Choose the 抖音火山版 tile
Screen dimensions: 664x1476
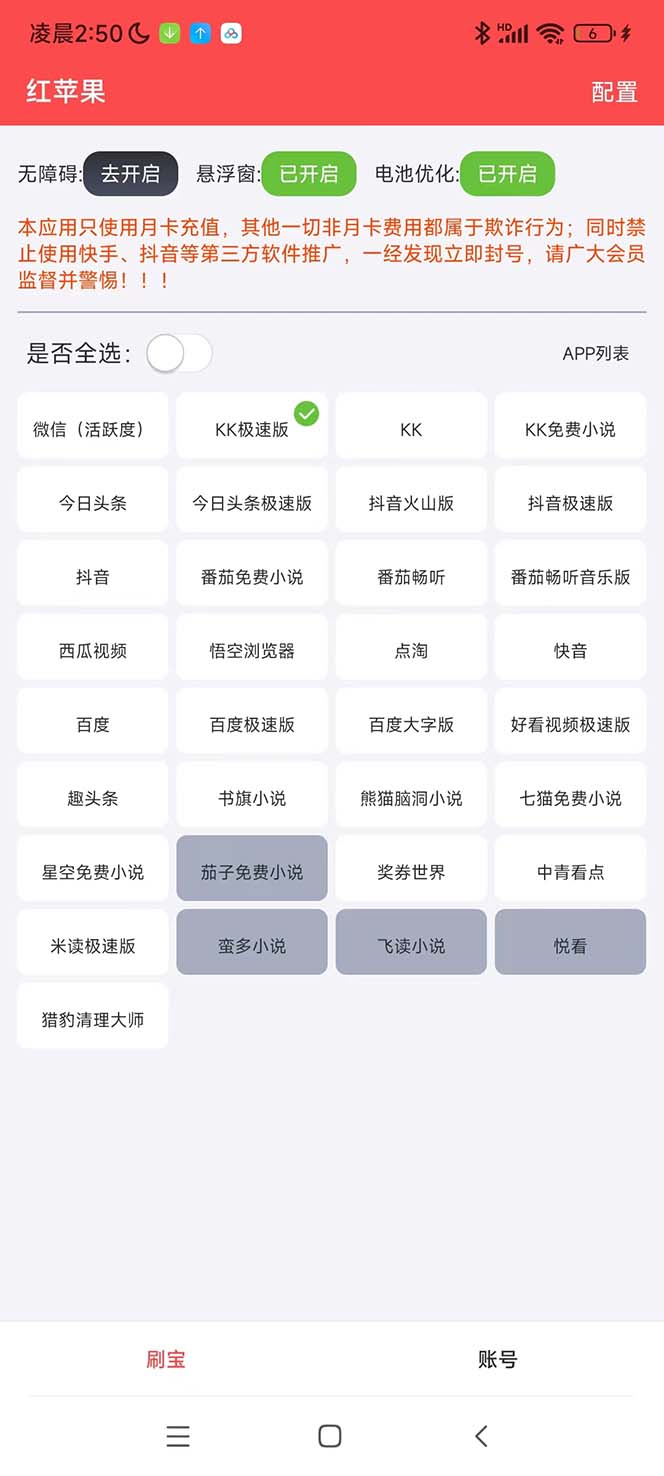pyautogui.click(x=411, y=503)
